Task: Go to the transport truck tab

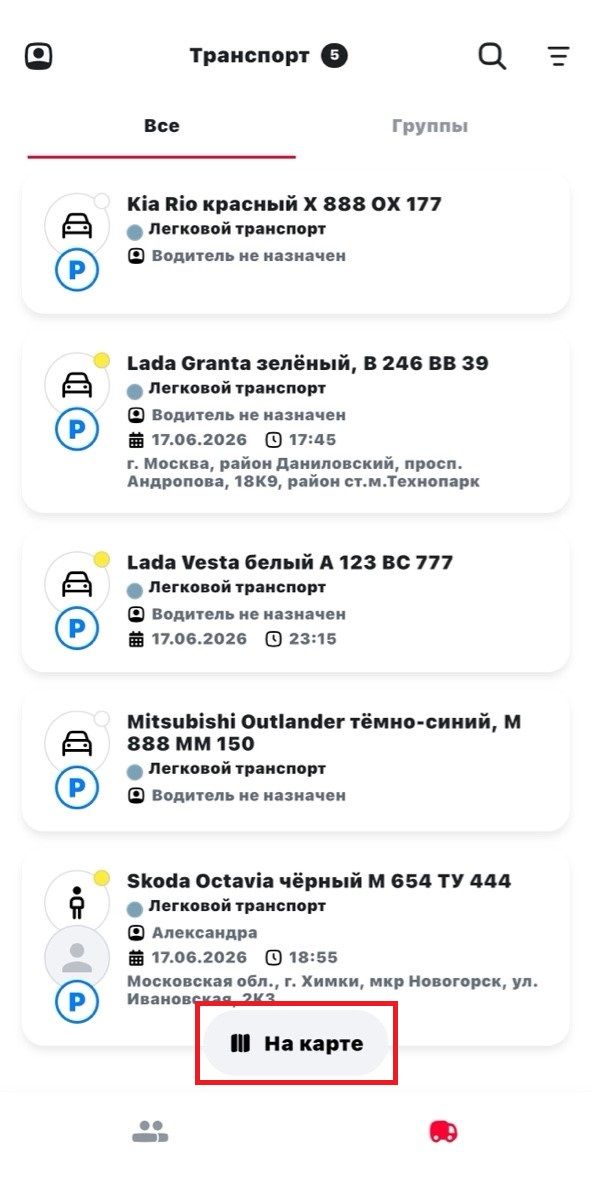Action: coord(443,1131)
